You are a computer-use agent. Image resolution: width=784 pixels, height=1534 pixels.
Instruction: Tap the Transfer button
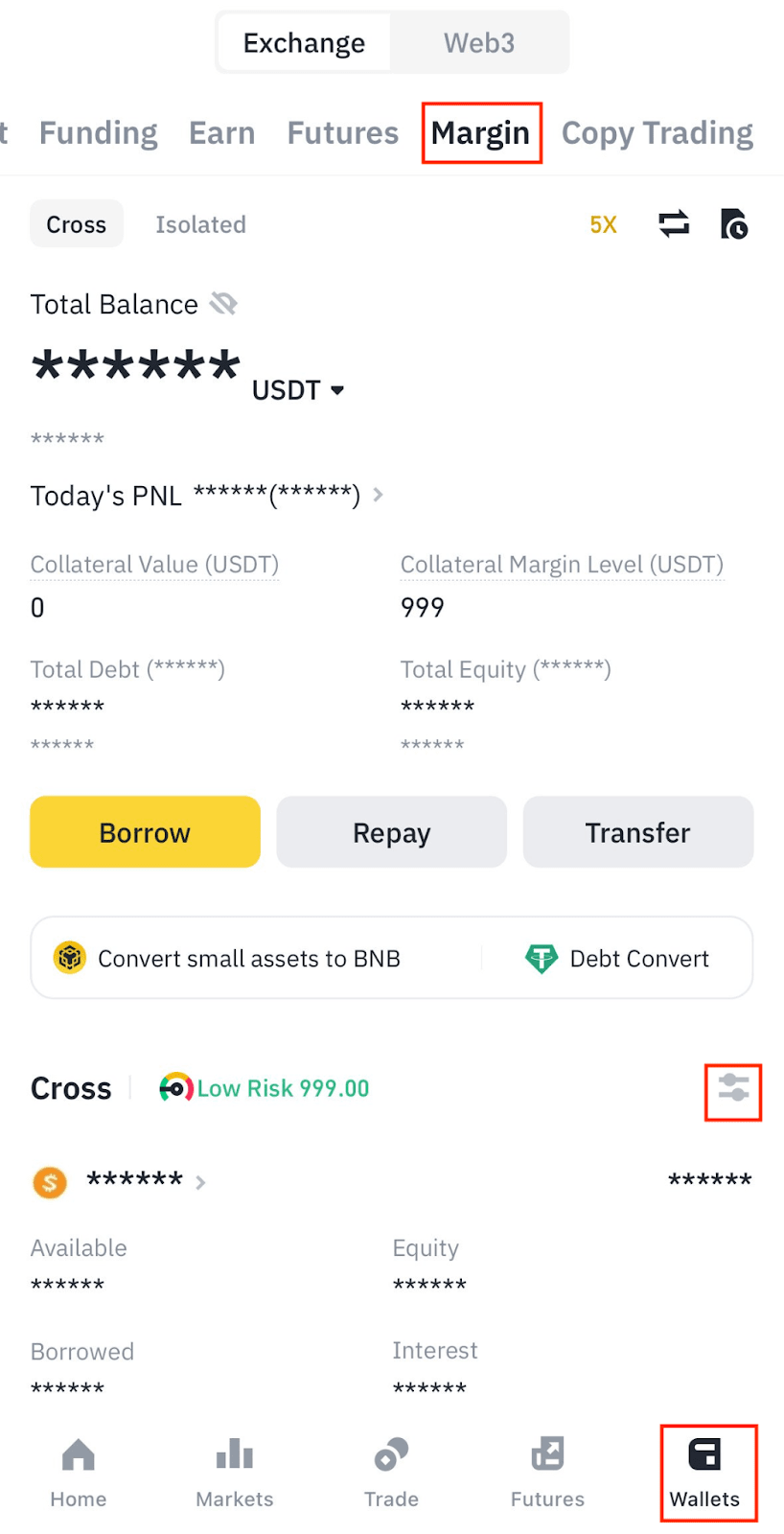coord(637,832)
